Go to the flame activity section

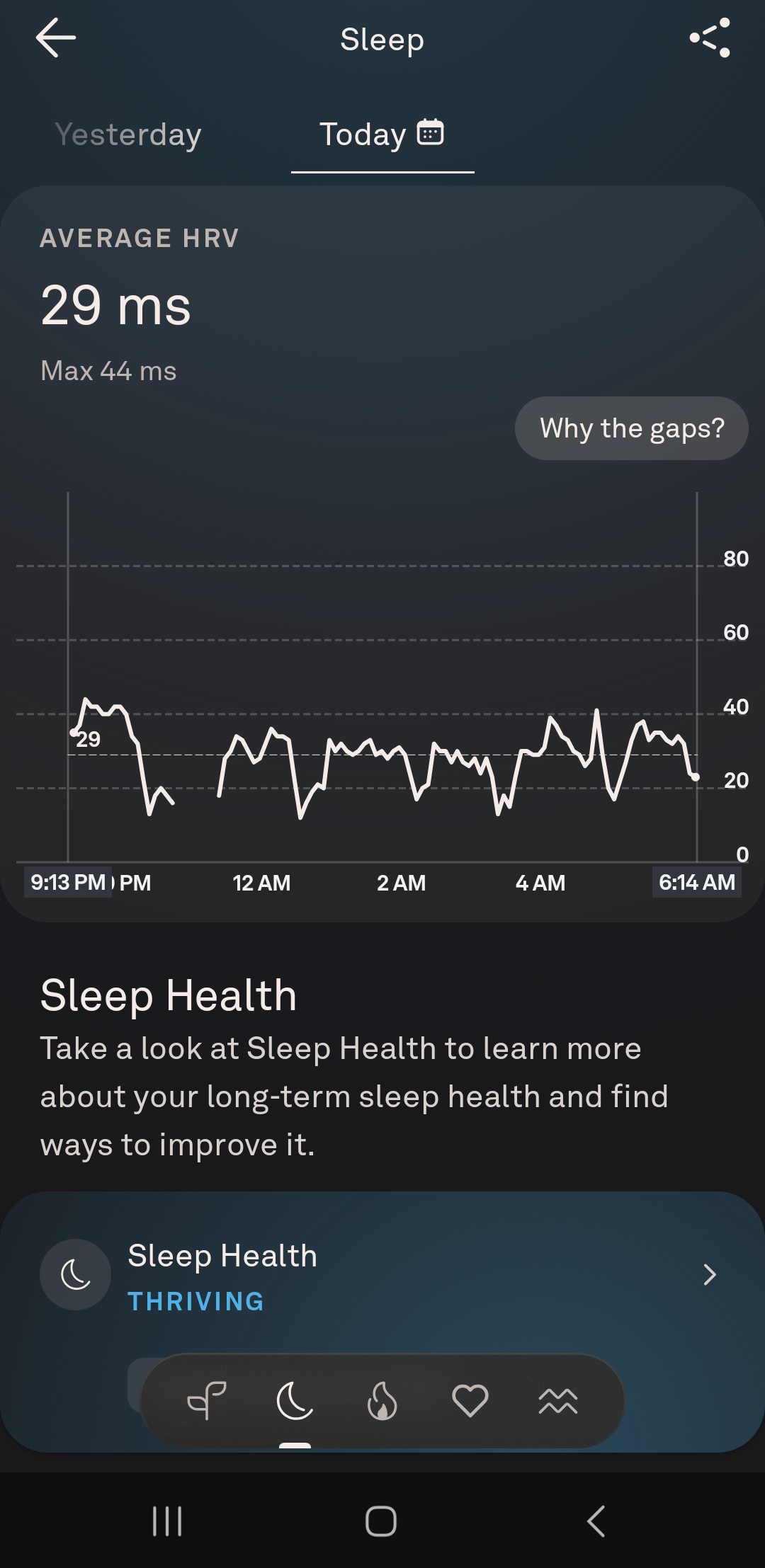coord(382,1400)
